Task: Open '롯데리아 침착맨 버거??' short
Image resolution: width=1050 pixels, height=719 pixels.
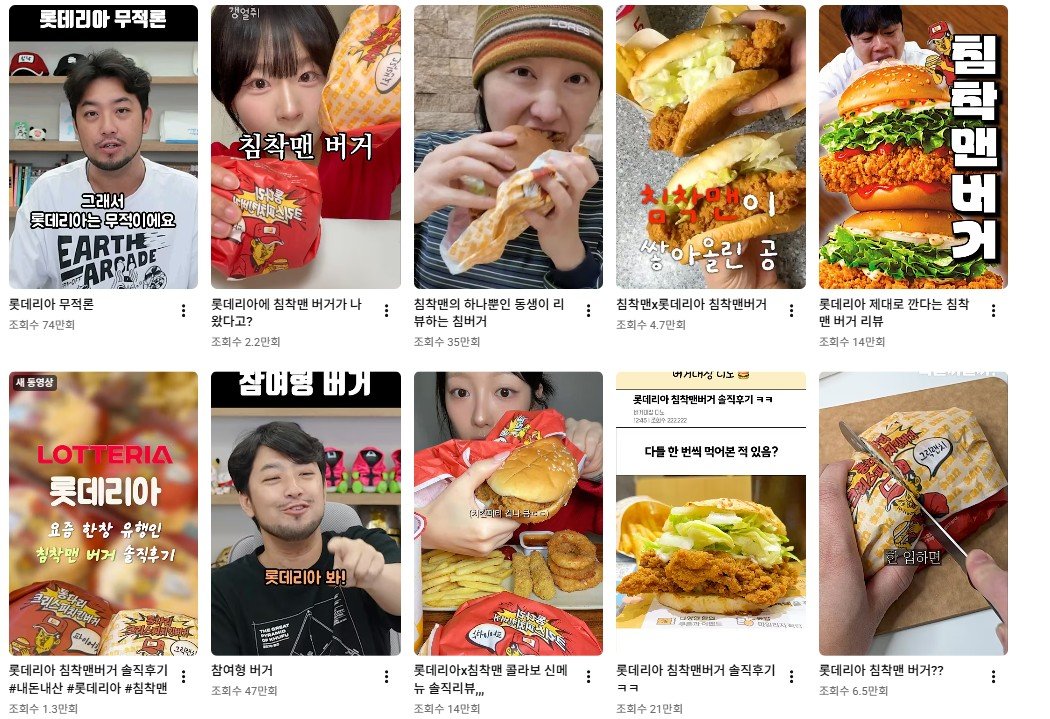Action: pos(913,514)
